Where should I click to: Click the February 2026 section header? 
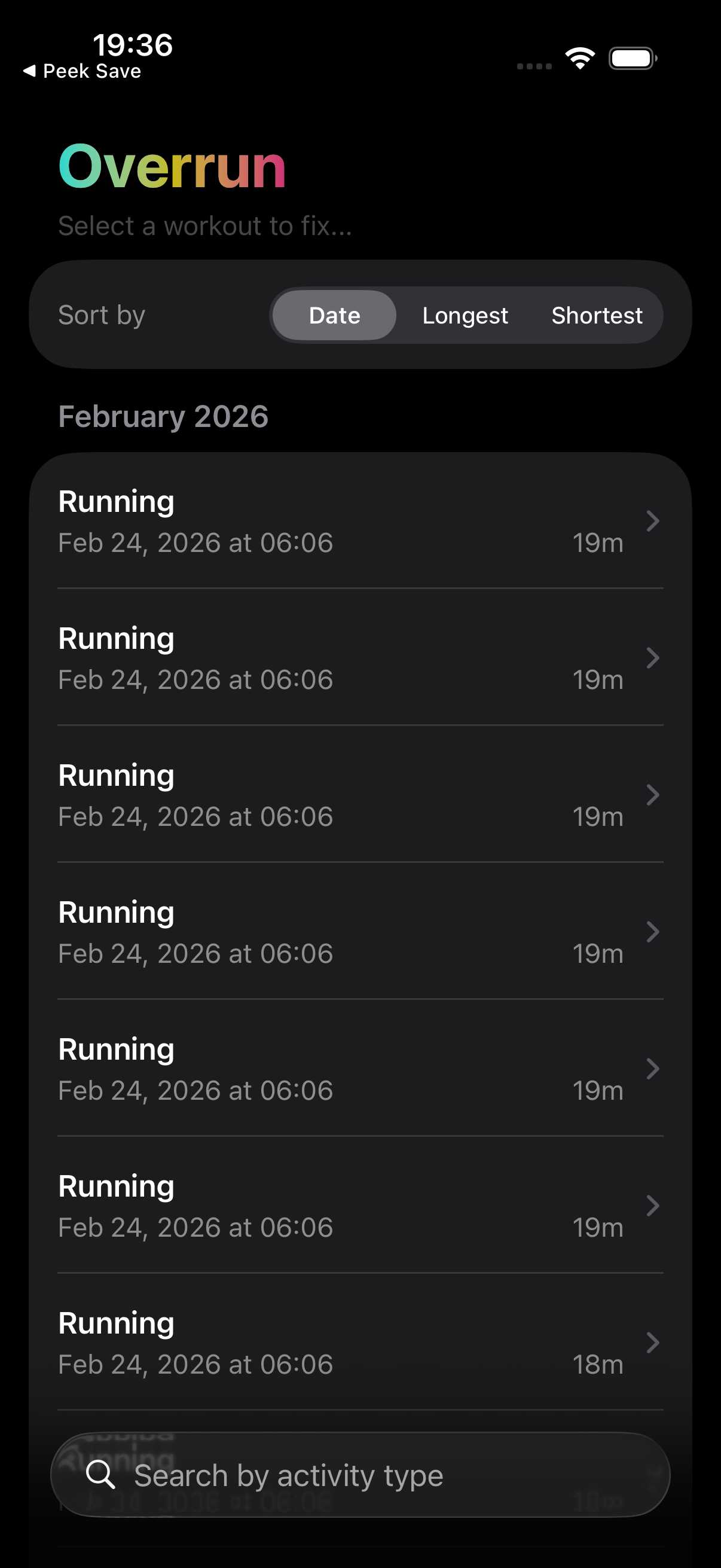[x=163, y=416]
